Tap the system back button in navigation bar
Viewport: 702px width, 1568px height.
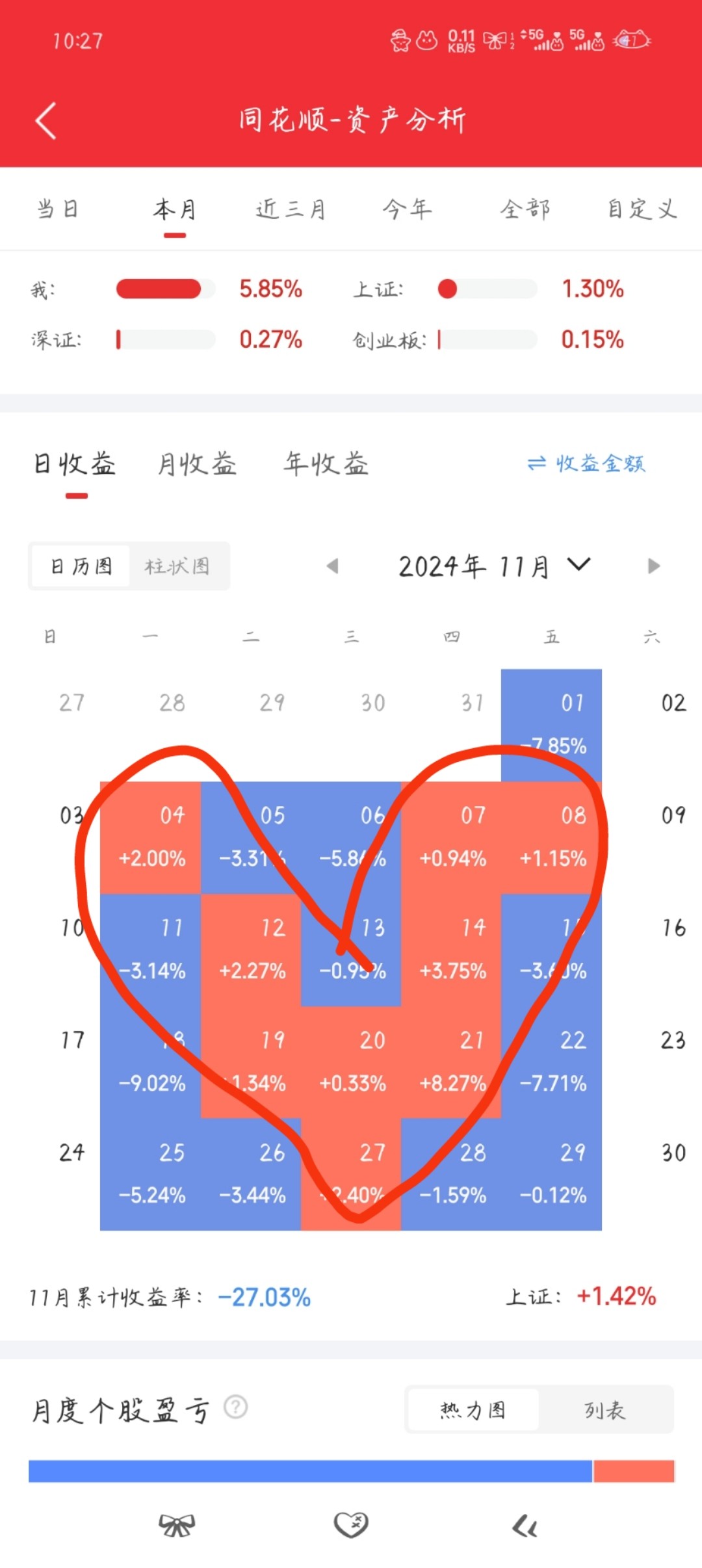tap(525, 1526)
